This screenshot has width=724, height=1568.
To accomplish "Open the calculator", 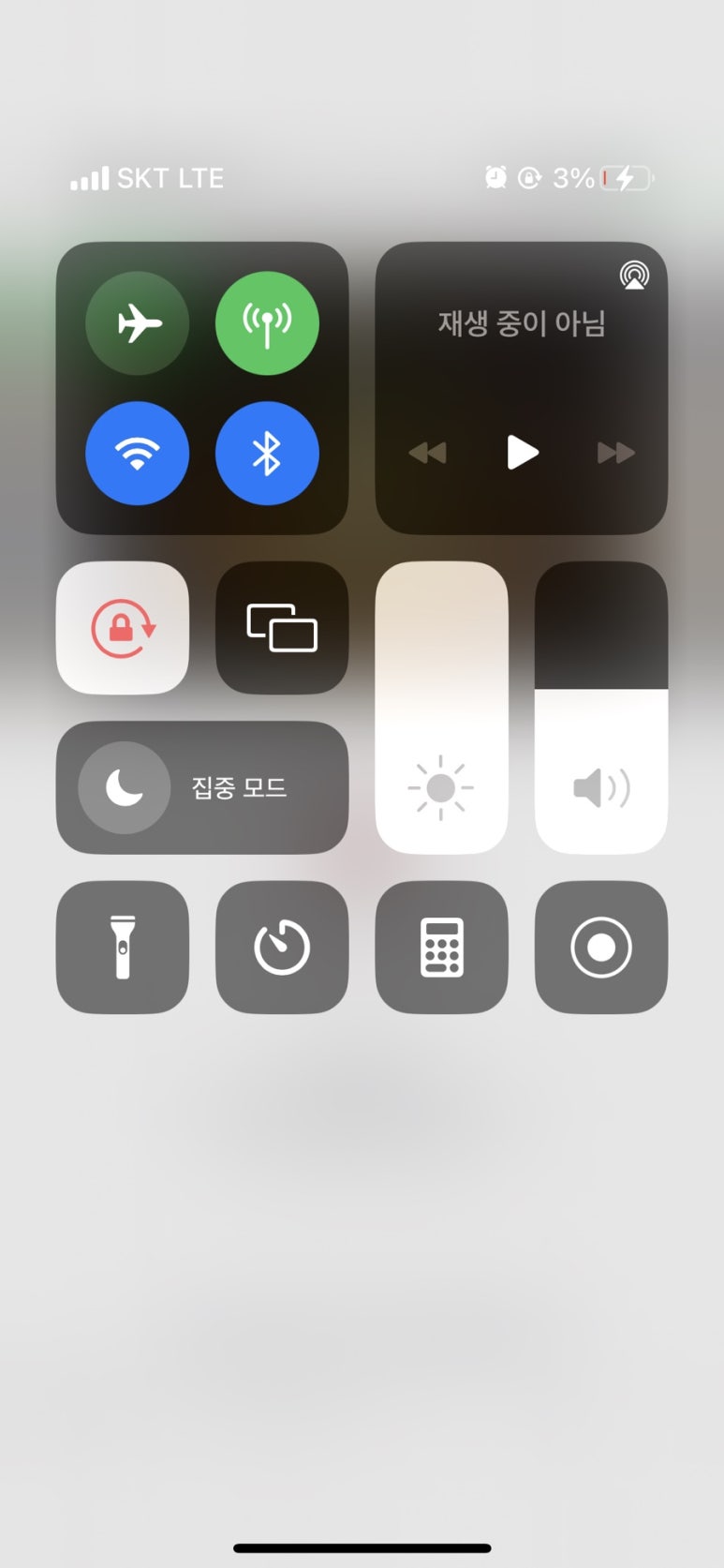I will click(x=441, y=947).
